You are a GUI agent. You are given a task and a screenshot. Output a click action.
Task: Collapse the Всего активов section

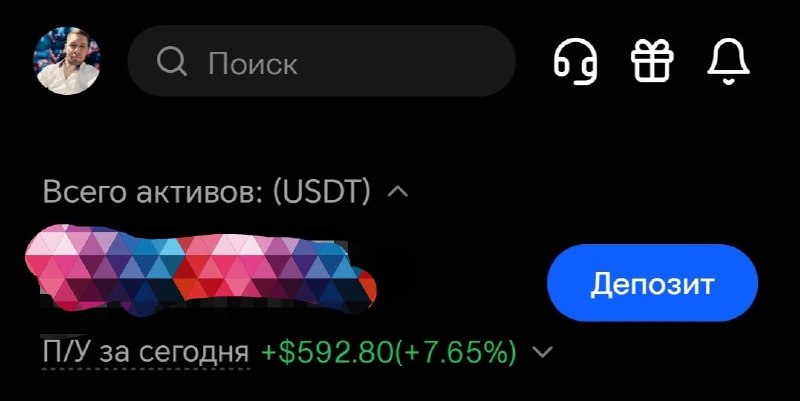(398, 192)
